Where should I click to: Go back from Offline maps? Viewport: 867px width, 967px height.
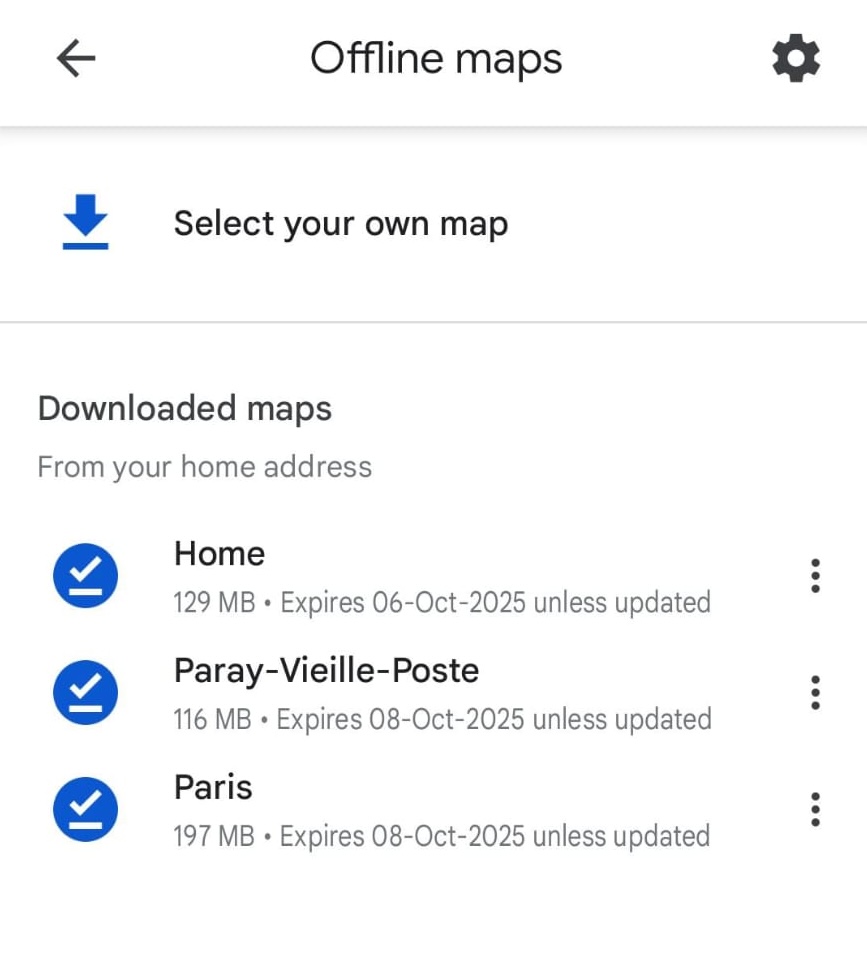76,60
